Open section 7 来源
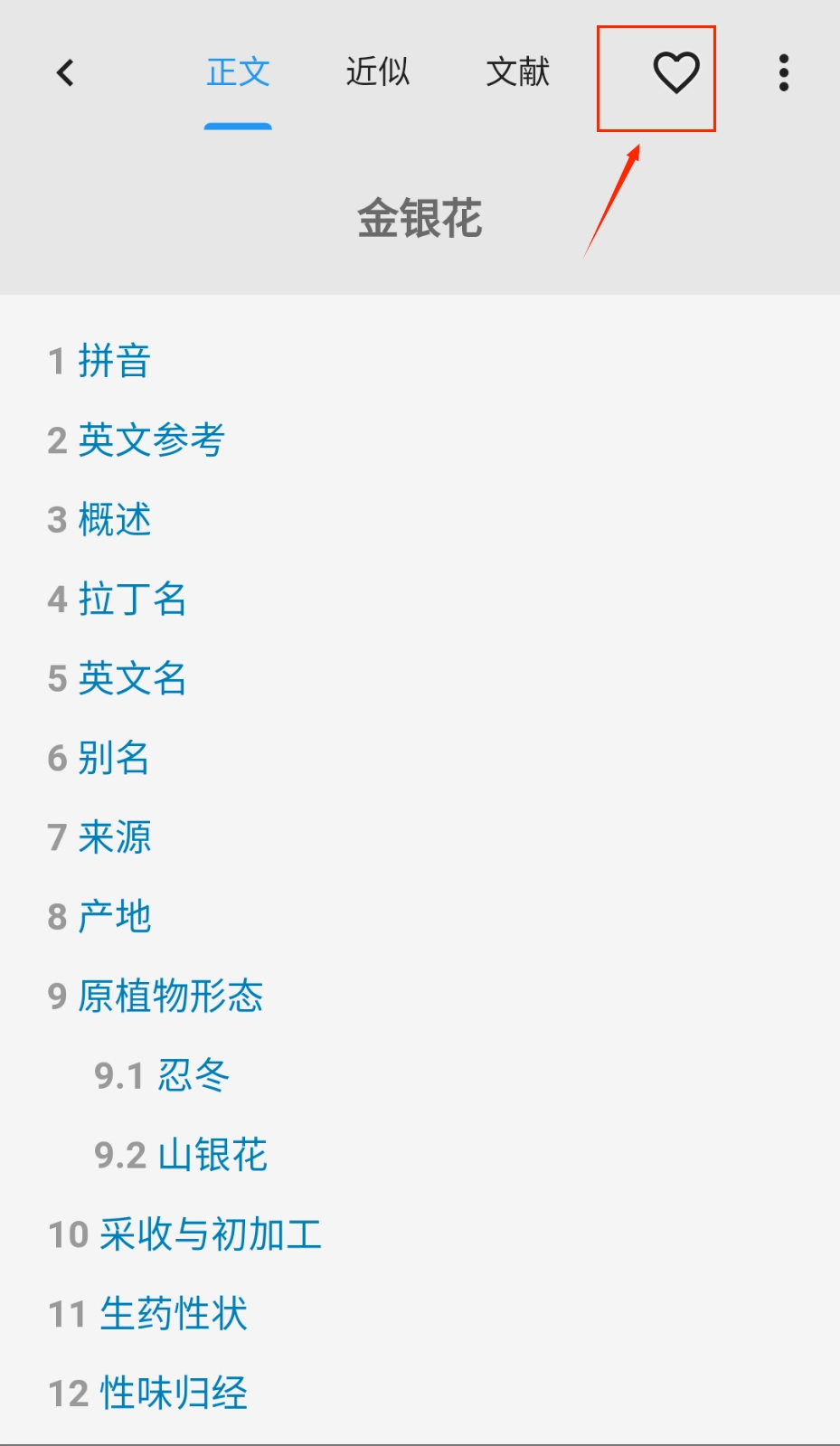 [113, 837]
